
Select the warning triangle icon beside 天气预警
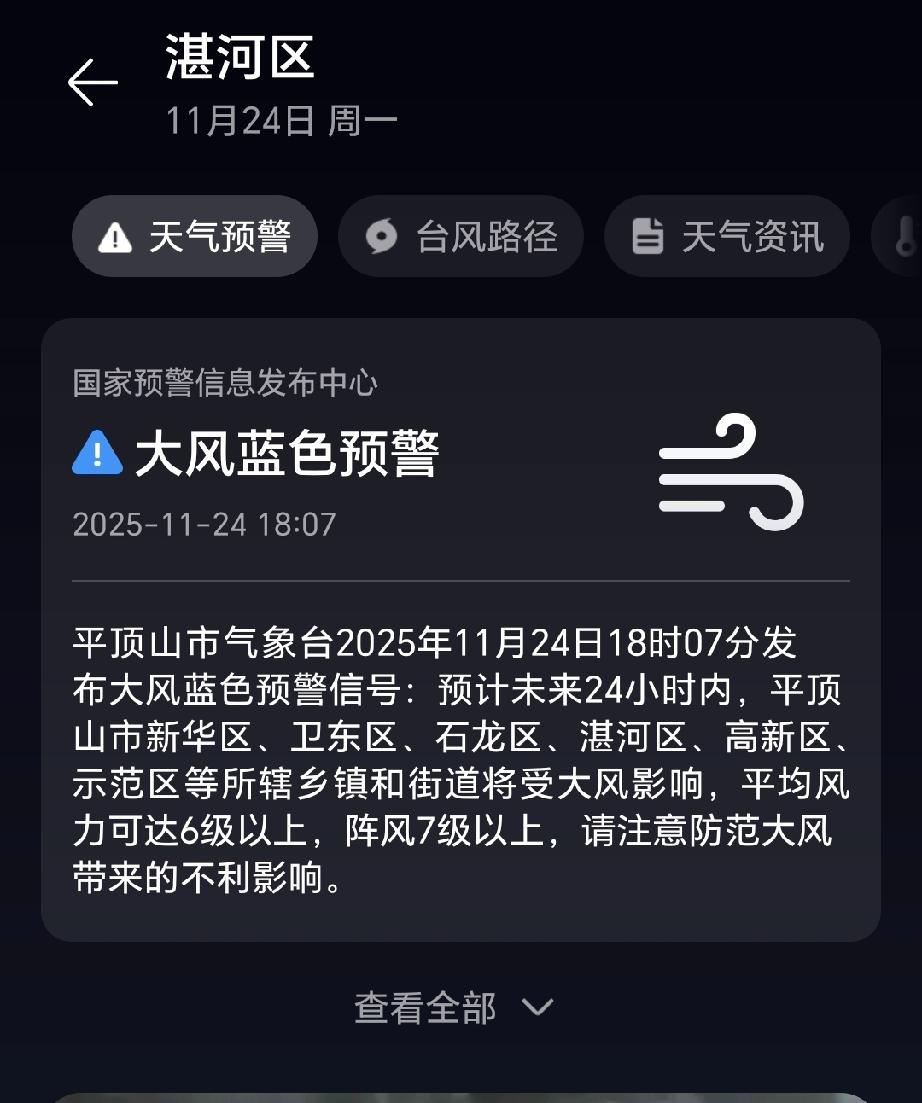coord(113,236)
